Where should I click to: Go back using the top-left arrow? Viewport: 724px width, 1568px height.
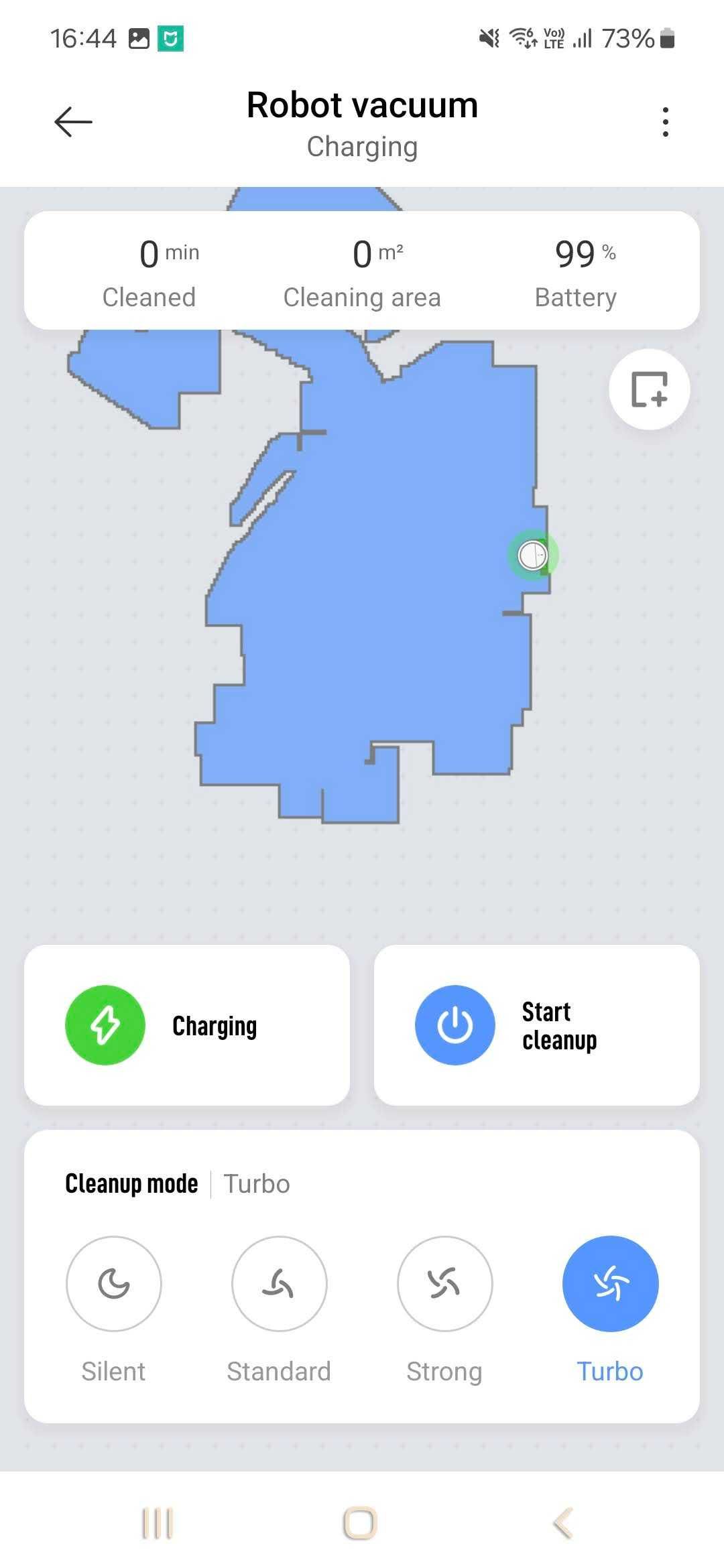click(x=73, y=122)
